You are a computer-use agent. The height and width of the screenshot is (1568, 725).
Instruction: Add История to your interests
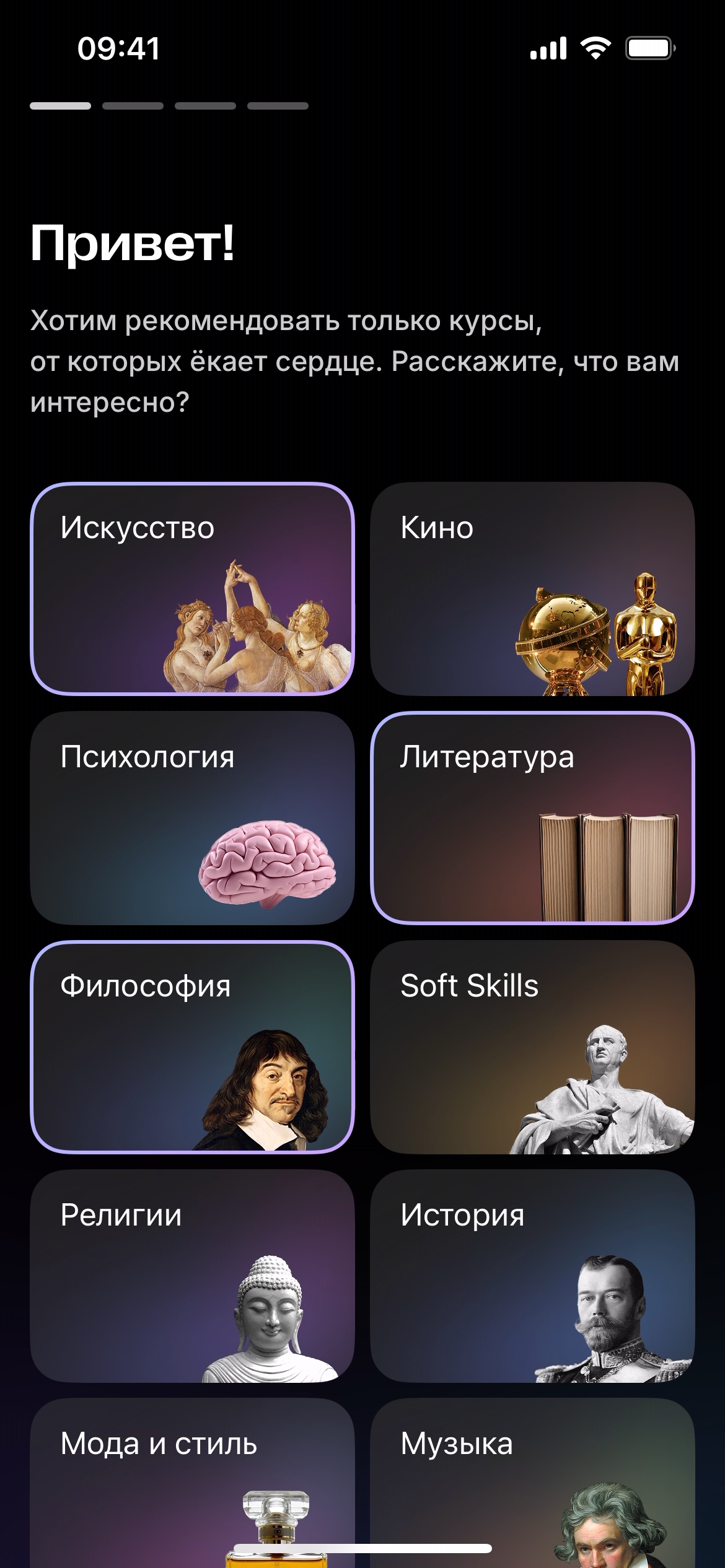(x=532, y=1276)
